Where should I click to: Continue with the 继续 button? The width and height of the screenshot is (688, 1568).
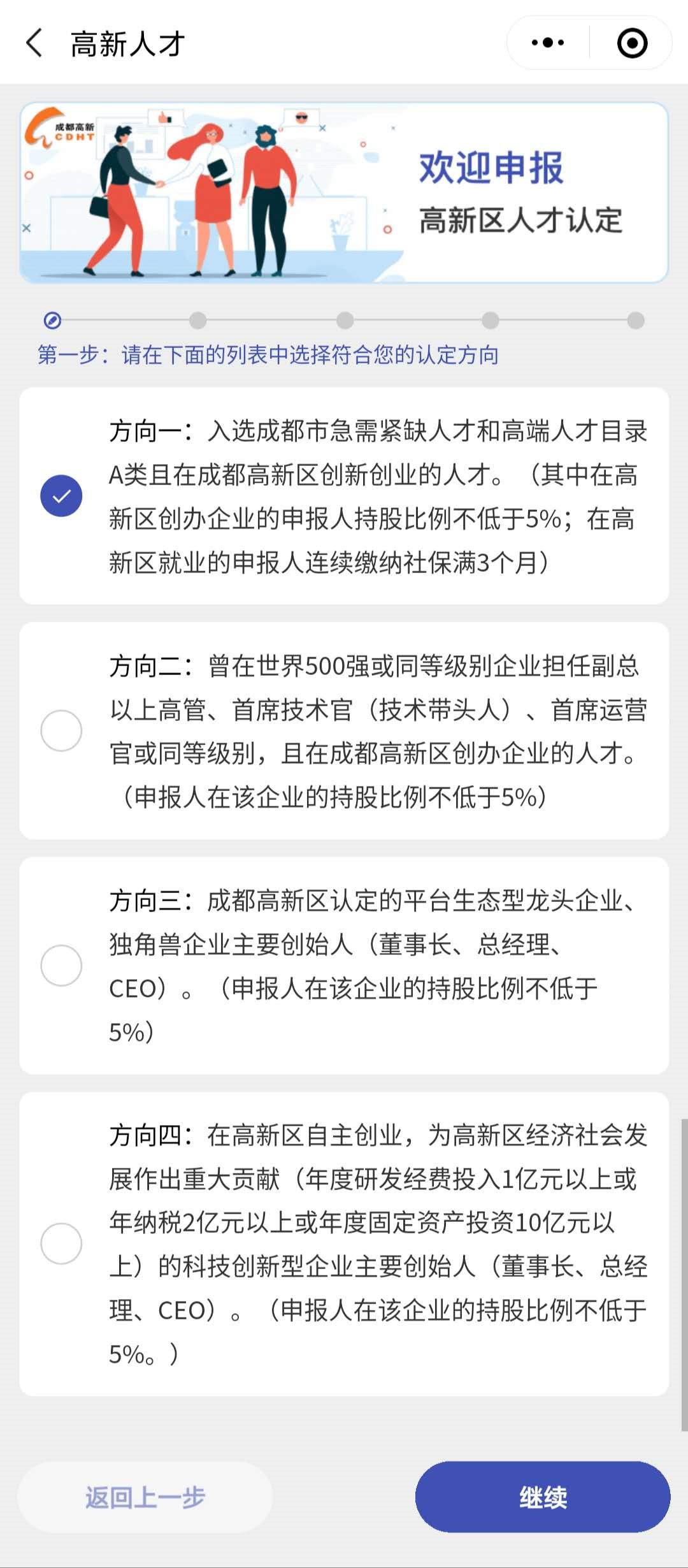tap(543, 1497)
